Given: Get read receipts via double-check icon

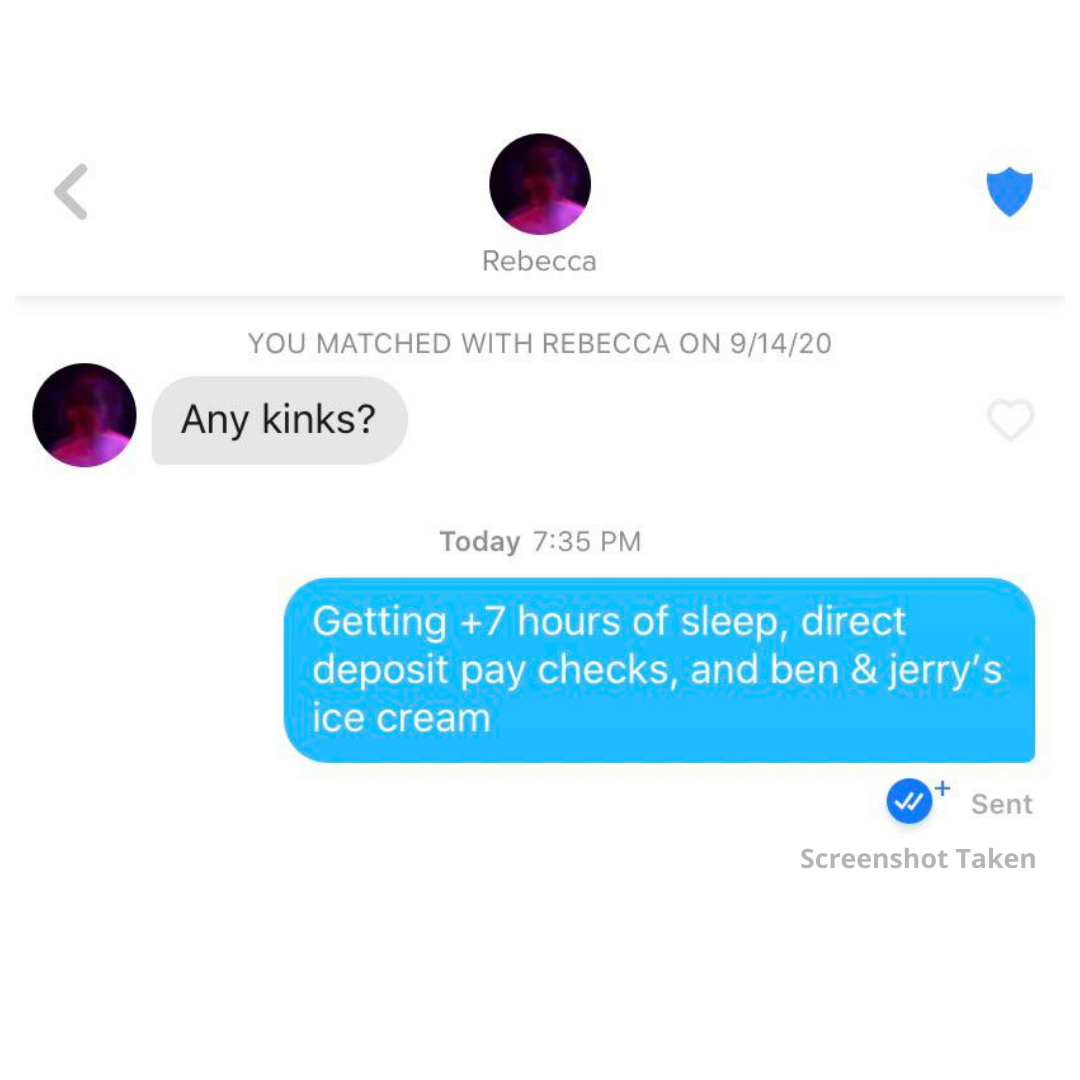Looking at the screenshot, I should (x=910, y=802).
